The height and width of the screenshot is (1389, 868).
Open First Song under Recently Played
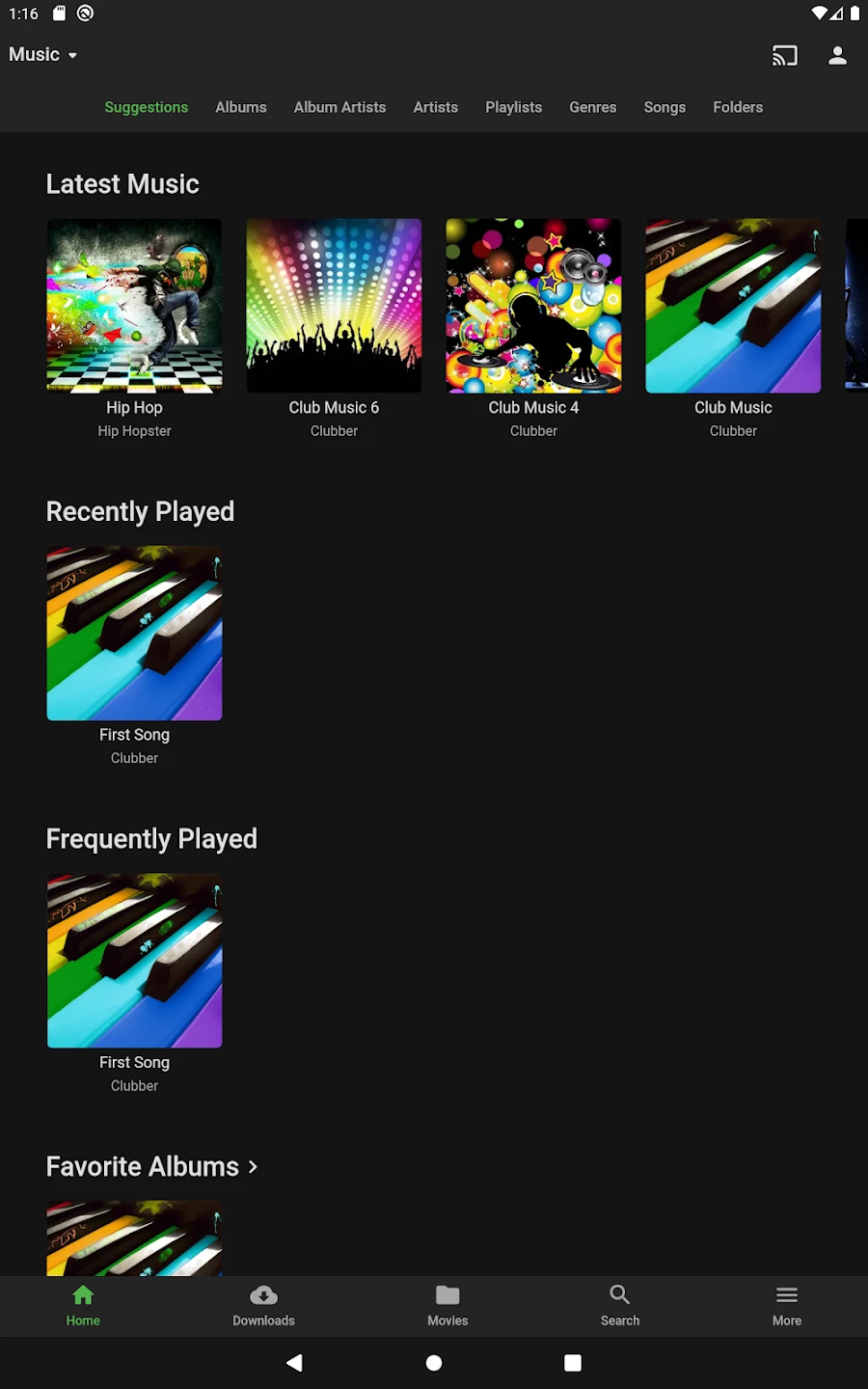click(x=134, y=633)
